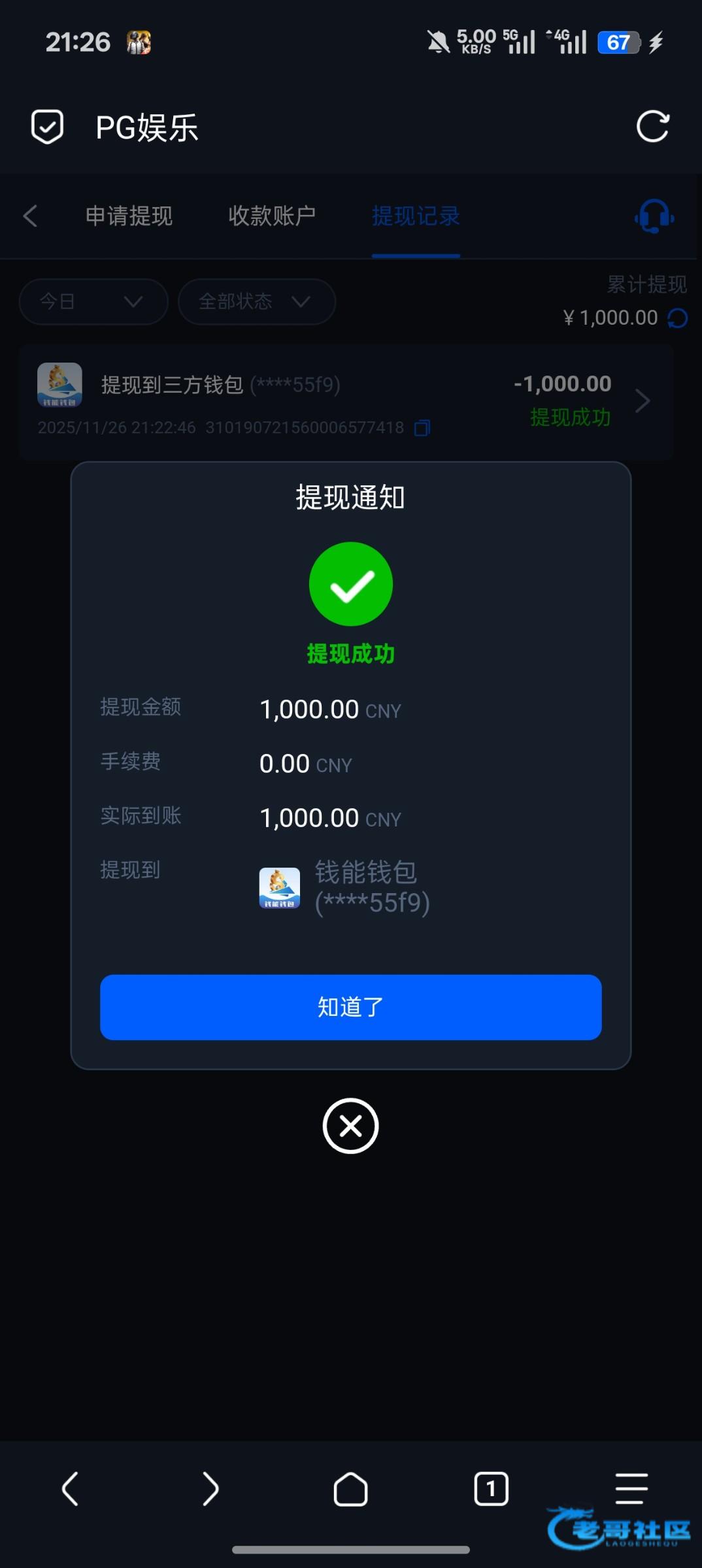The height and width of the screenshot is (1568, 702).
Task: Expand the 全部状态 status filter
Action: pos(256,301)
